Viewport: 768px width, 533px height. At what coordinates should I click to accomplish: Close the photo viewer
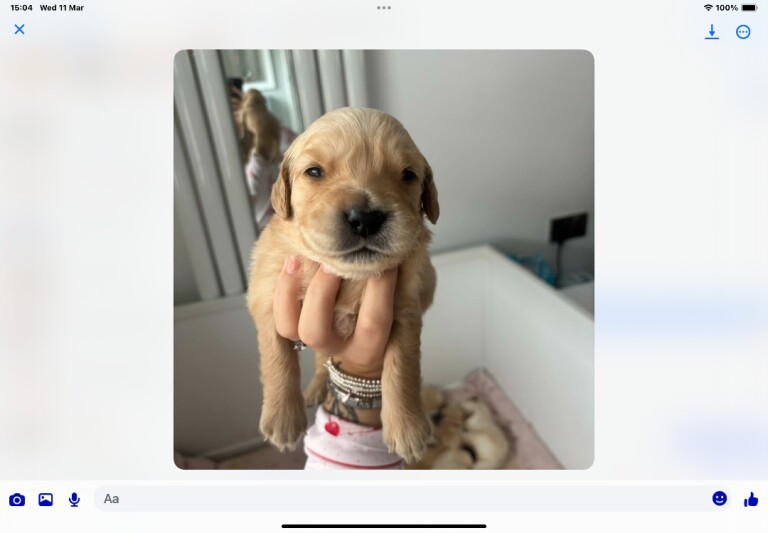pyautogui.click(x=19, y=30)
